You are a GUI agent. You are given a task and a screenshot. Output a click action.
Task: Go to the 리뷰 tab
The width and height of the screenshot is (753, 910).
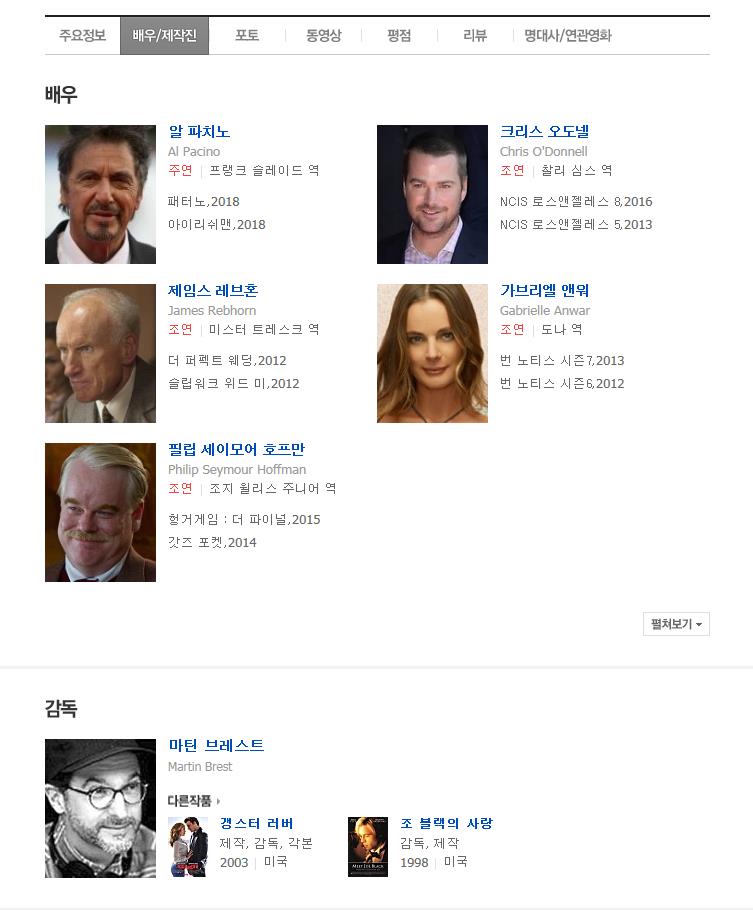[475, 35]
